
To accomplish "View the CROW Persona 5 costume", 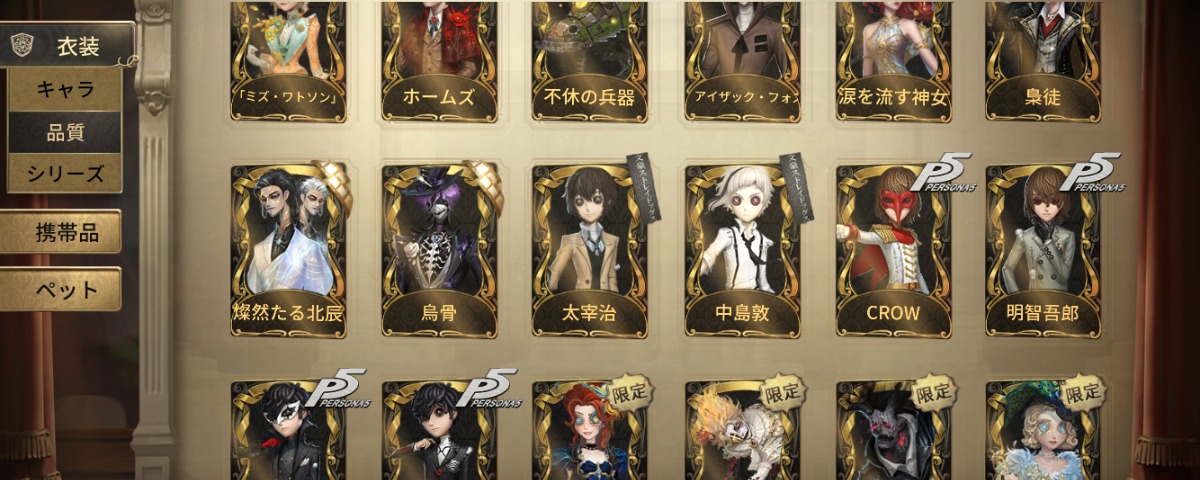I will click(x=893, y=250).
